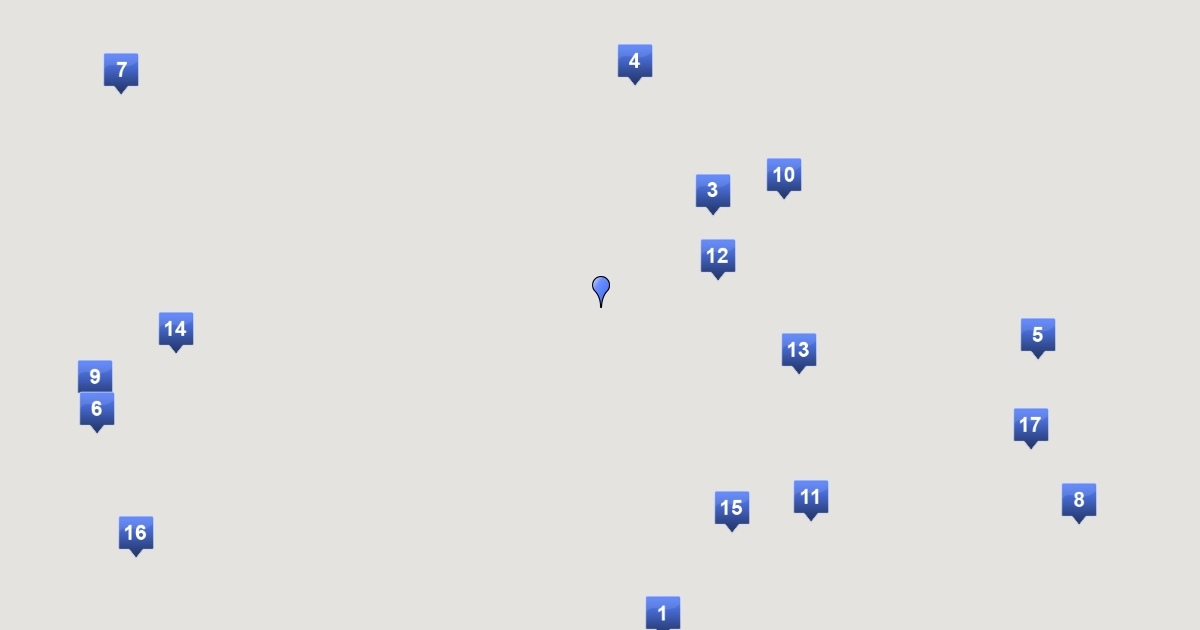Image resolution: width=1200 pixels, height=630 pixels.
Task: Open map marker number 3
Action: pos(713,192)
